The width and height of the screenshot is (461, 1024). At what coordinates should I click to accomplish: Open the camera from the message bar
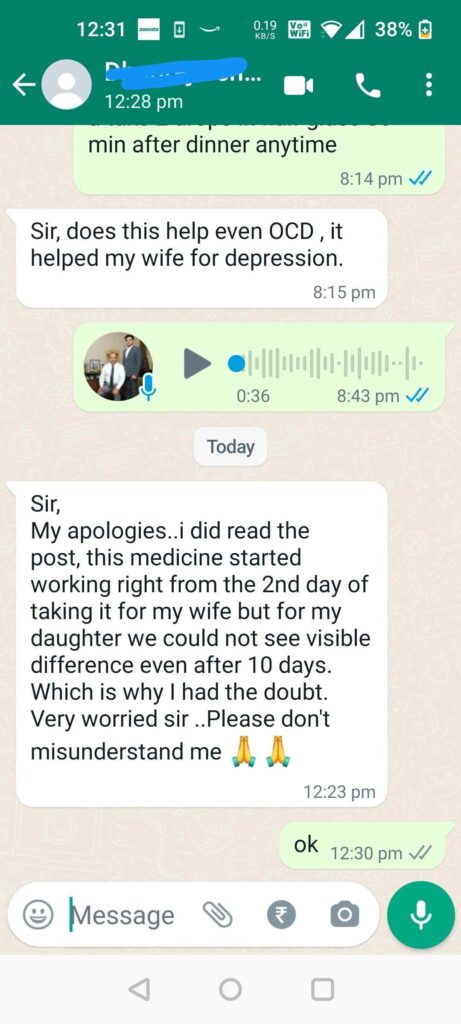[344, 916]
